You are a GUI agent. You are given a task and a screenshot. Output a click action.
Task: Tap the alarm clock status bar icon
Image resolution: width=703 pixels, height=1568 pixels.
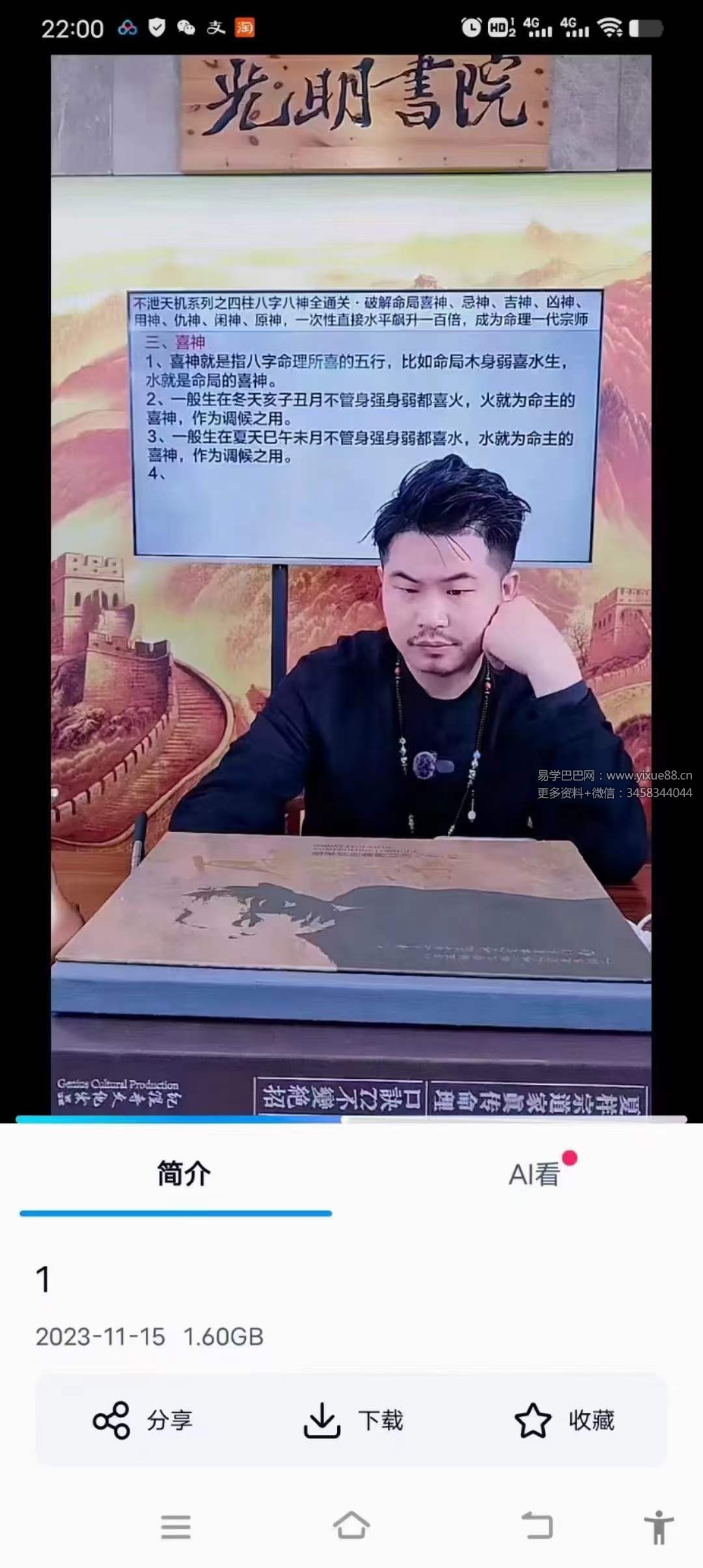(470, 27)
